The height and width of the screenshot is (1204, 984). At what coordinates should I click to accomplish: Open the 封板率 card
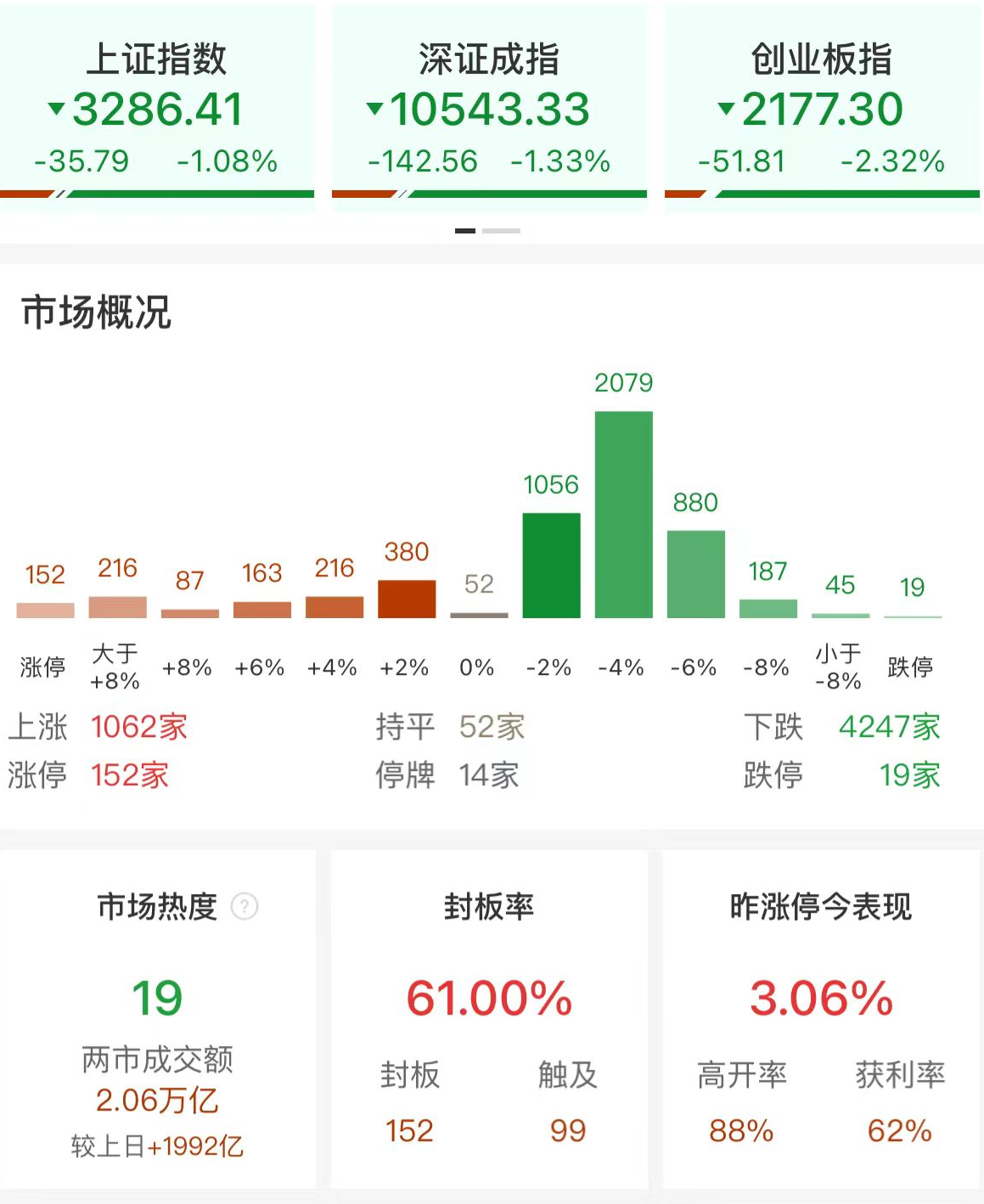[489, 1019]
